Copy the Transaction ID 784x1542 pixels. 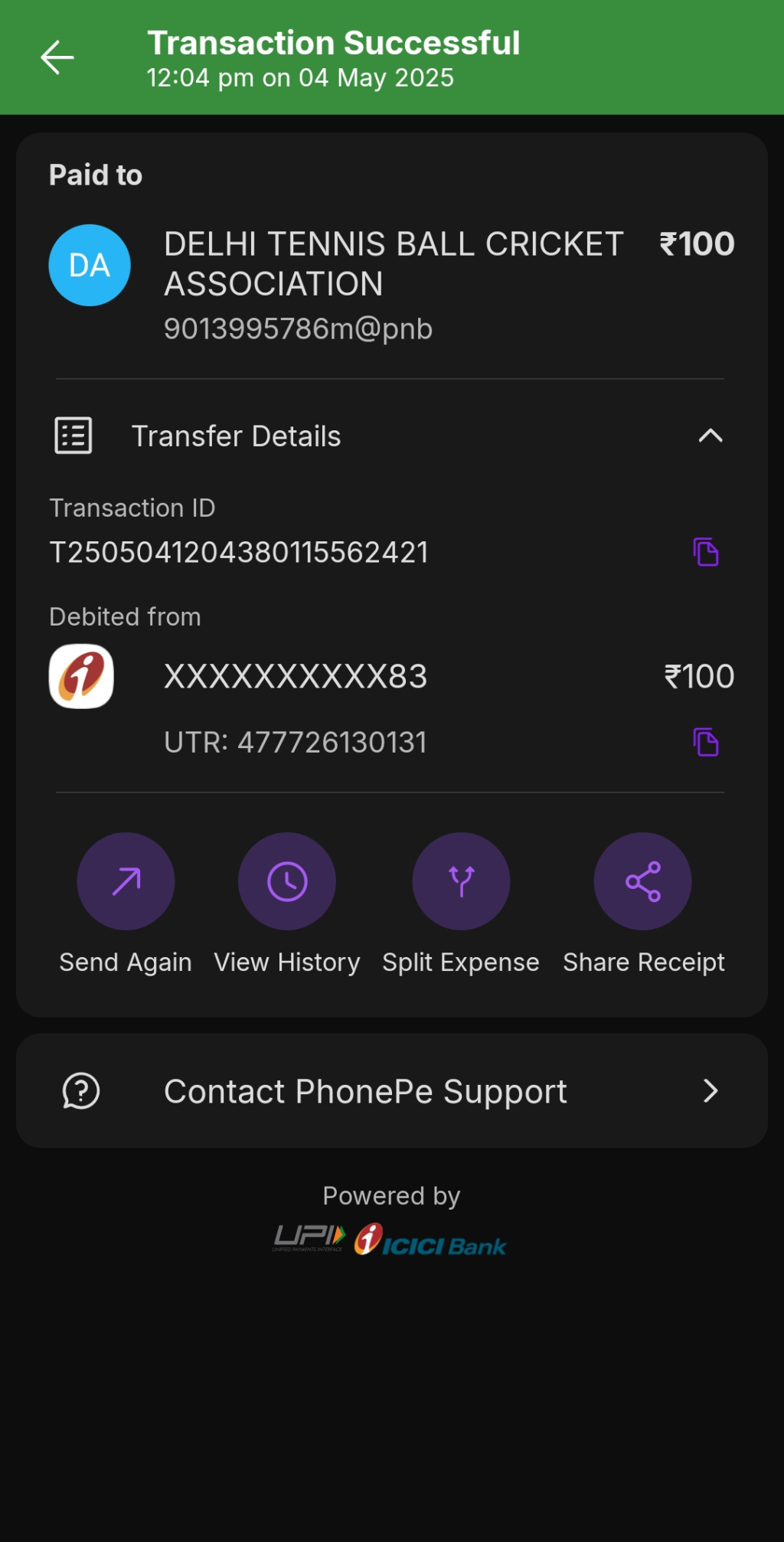tap(705, 551)
